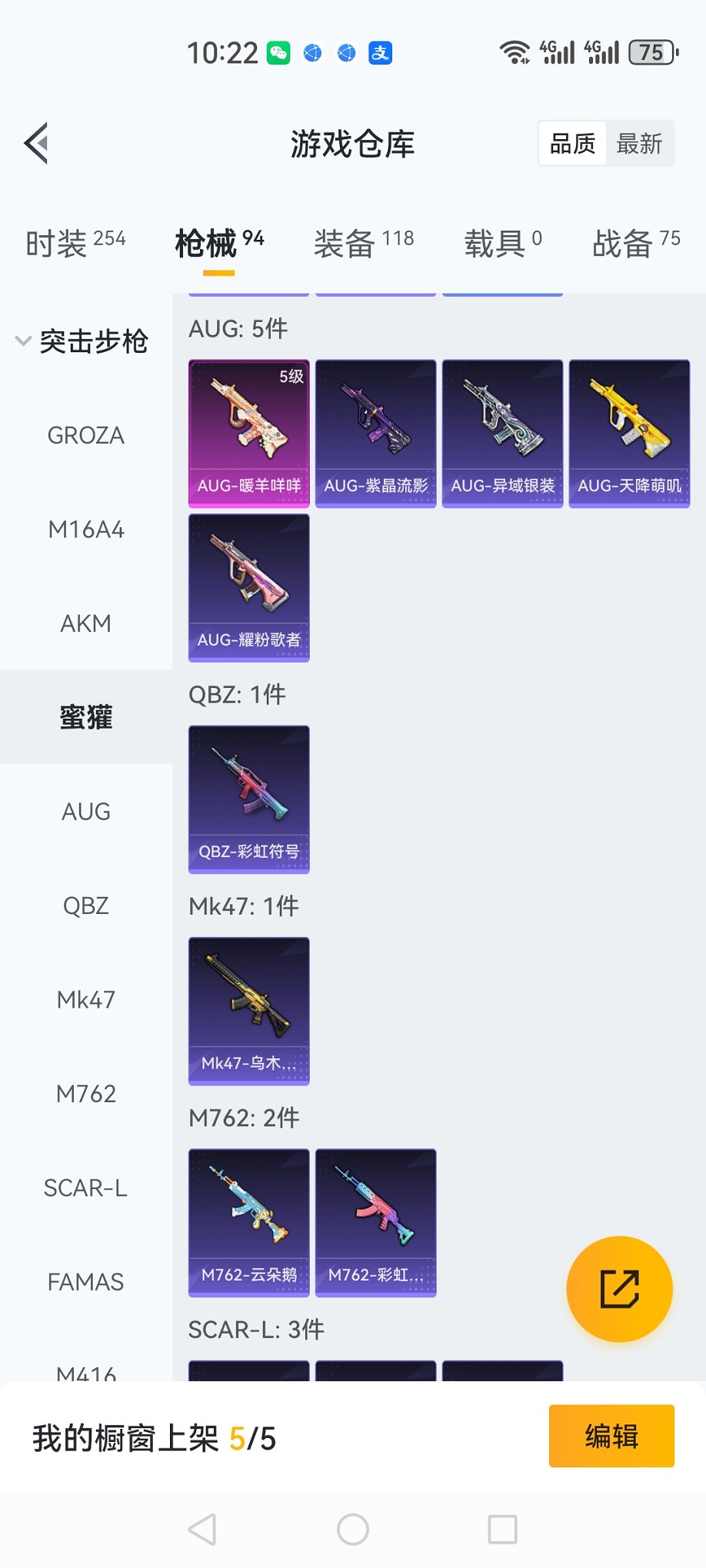Switch to the 战备 tab
The image size is (706, 1568).
coord(635,244)
